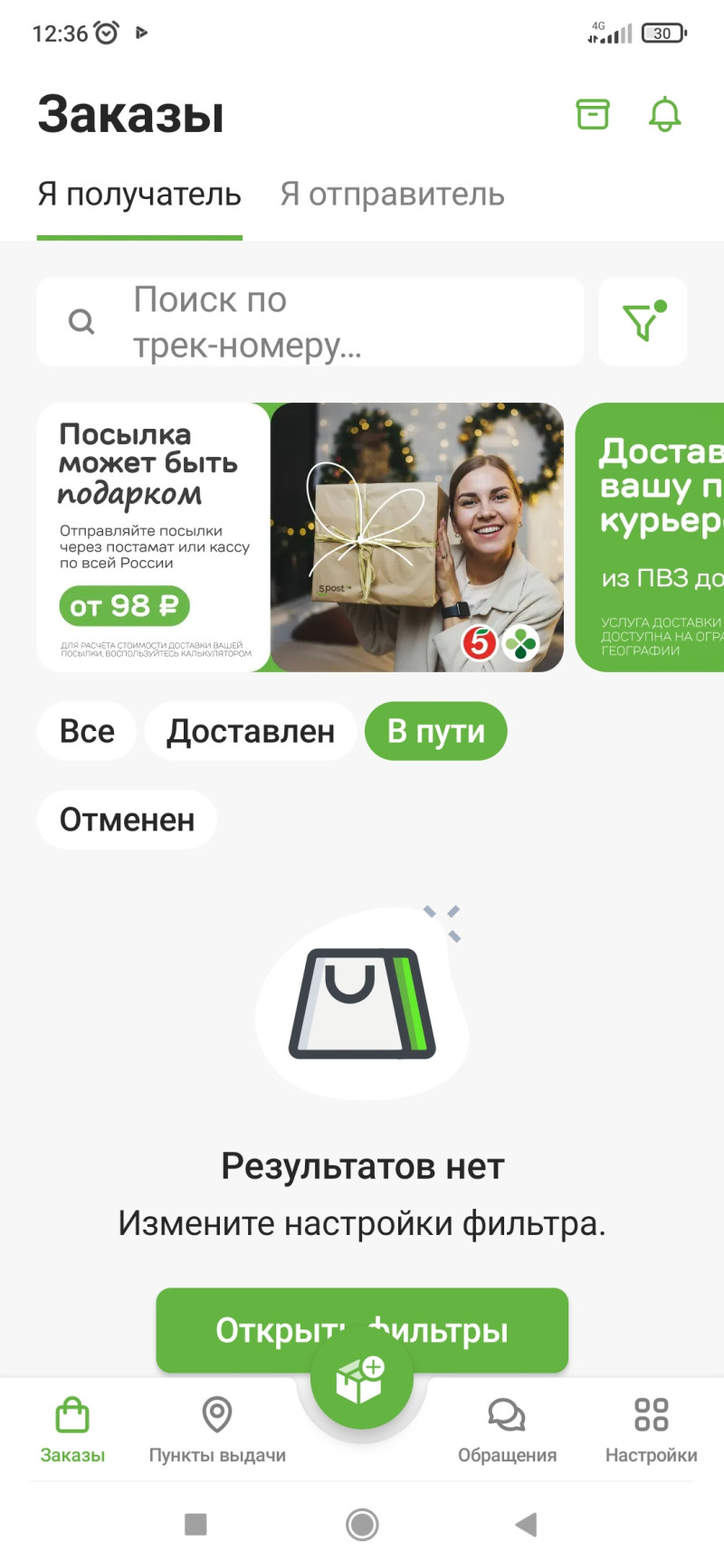Open the Посылка может быть подарком banner
The image size is (724, 1568).
(x=300, y=537)
